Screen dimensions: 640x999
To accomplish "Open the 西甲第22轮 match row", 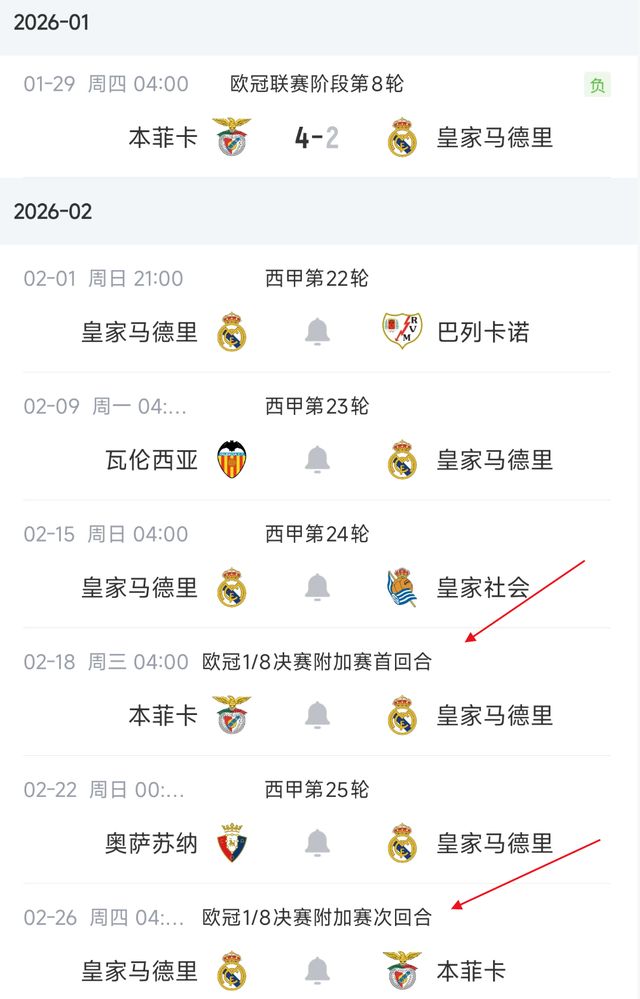I will (316, 279).
